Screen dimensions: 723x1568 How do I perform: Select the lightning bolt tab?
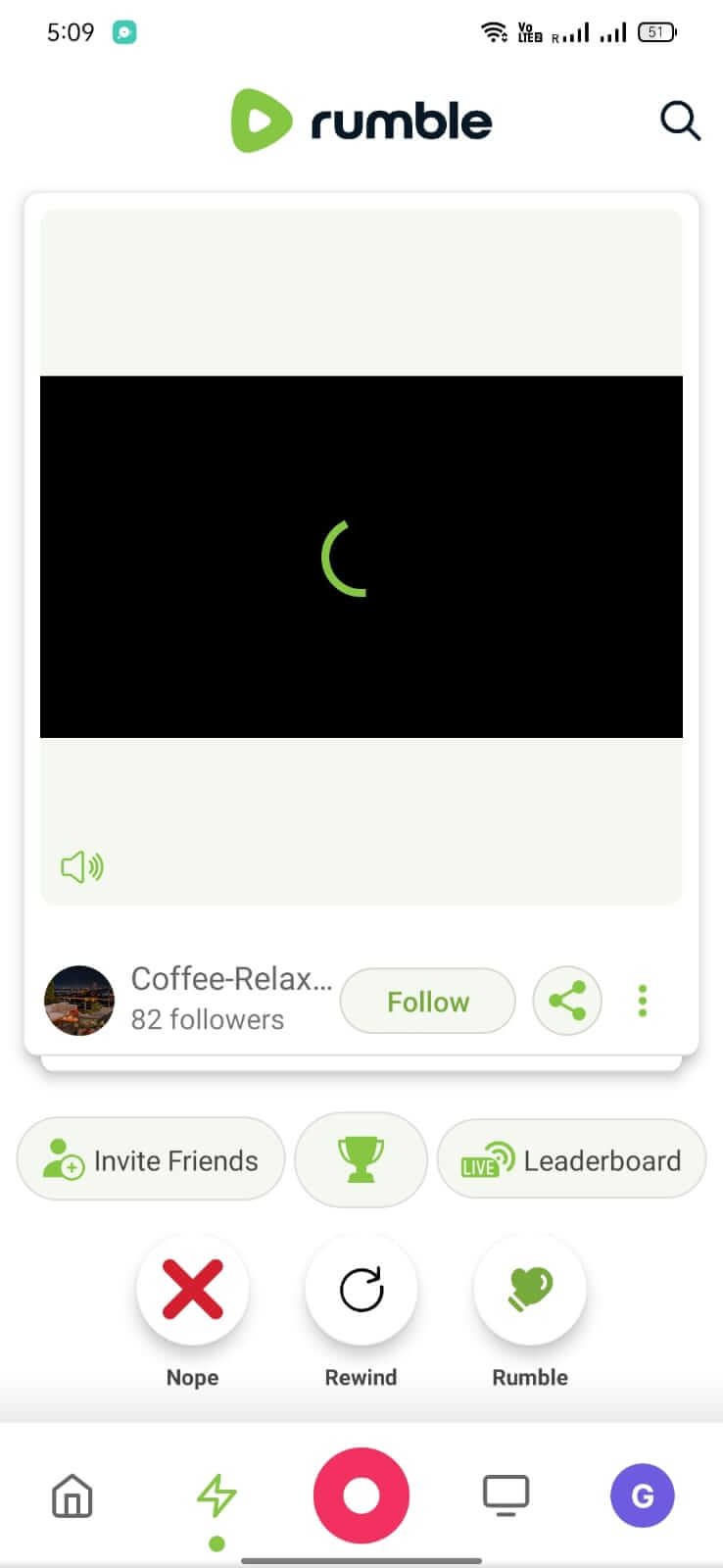point(217,1496)
